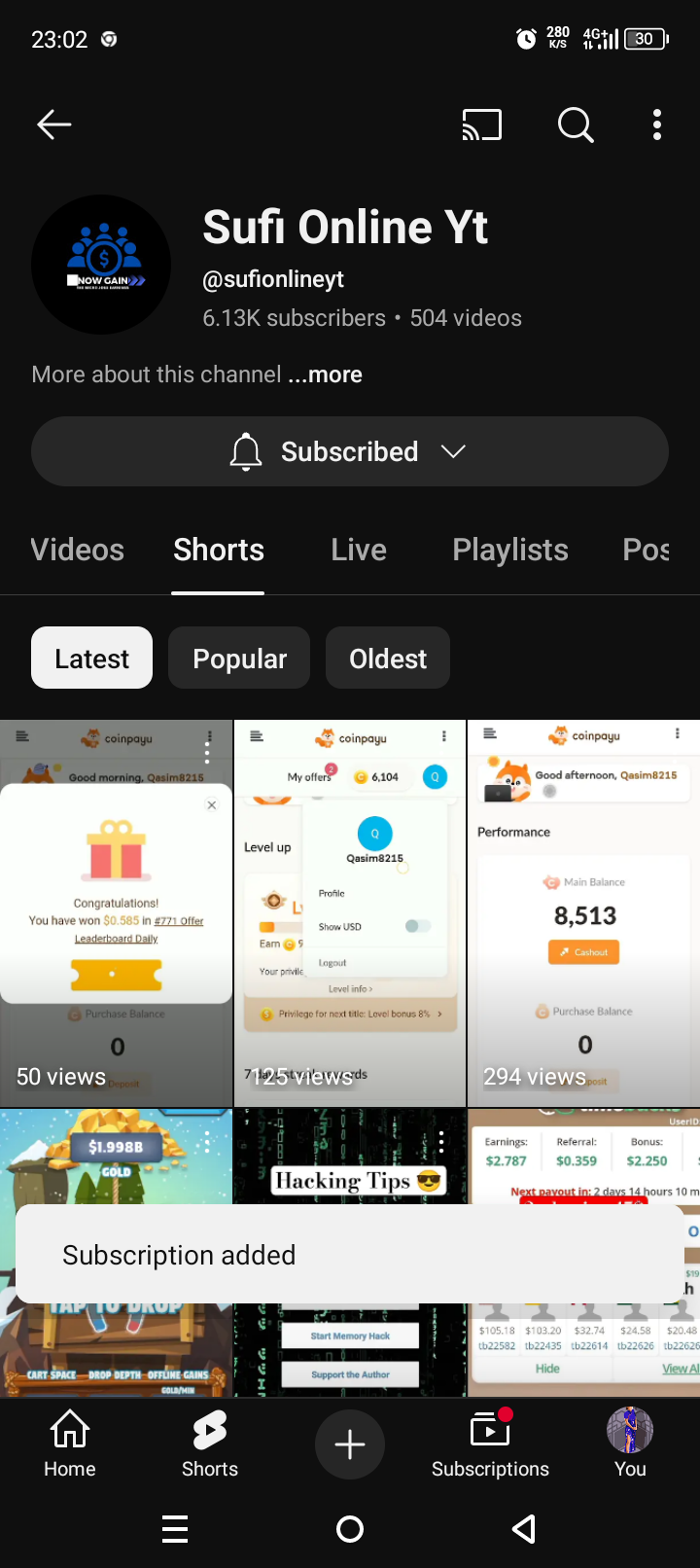Play the short with 294 views

pyautogui.click(x=583, y=914)
